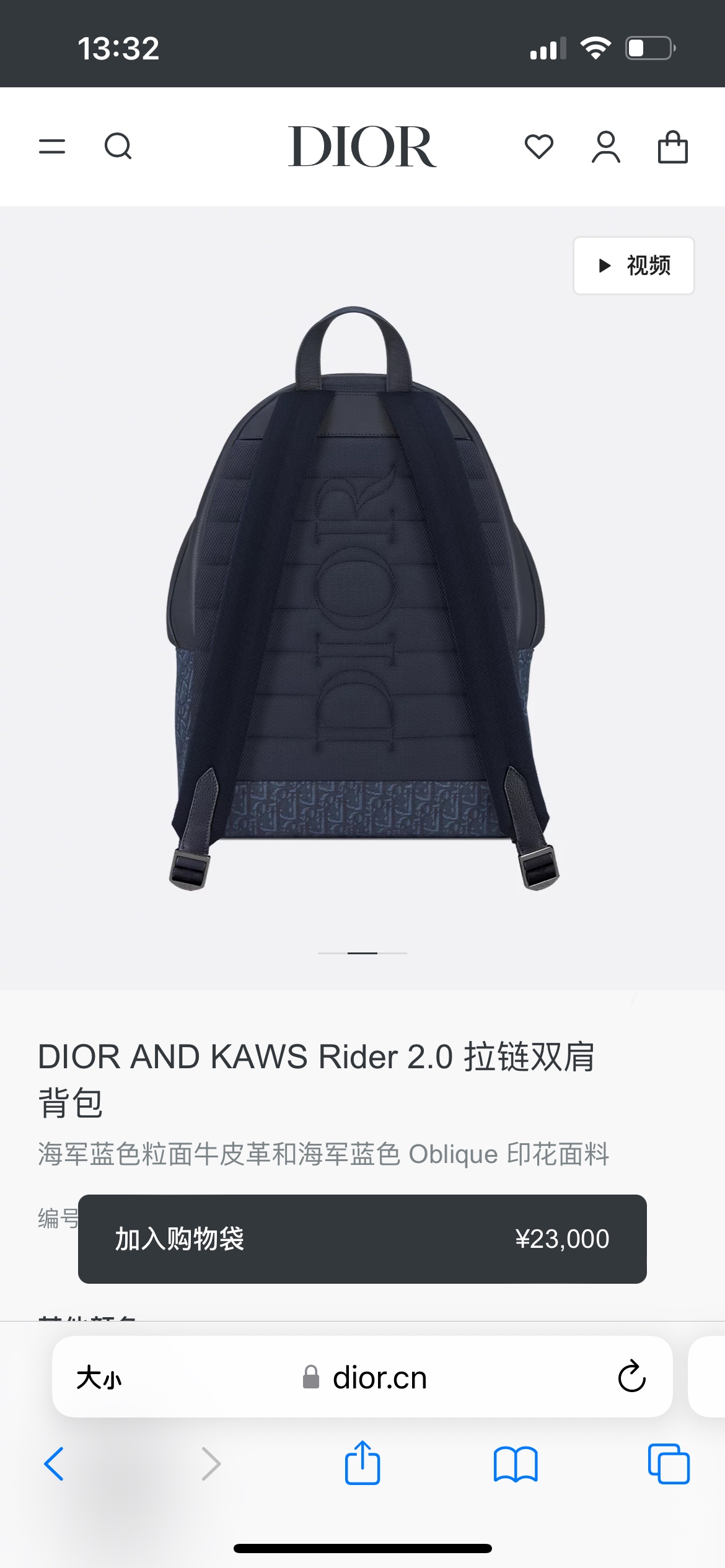Reload the dior.cn page
Viewport: 725px width, 1568px height.
click(631, 1377)
